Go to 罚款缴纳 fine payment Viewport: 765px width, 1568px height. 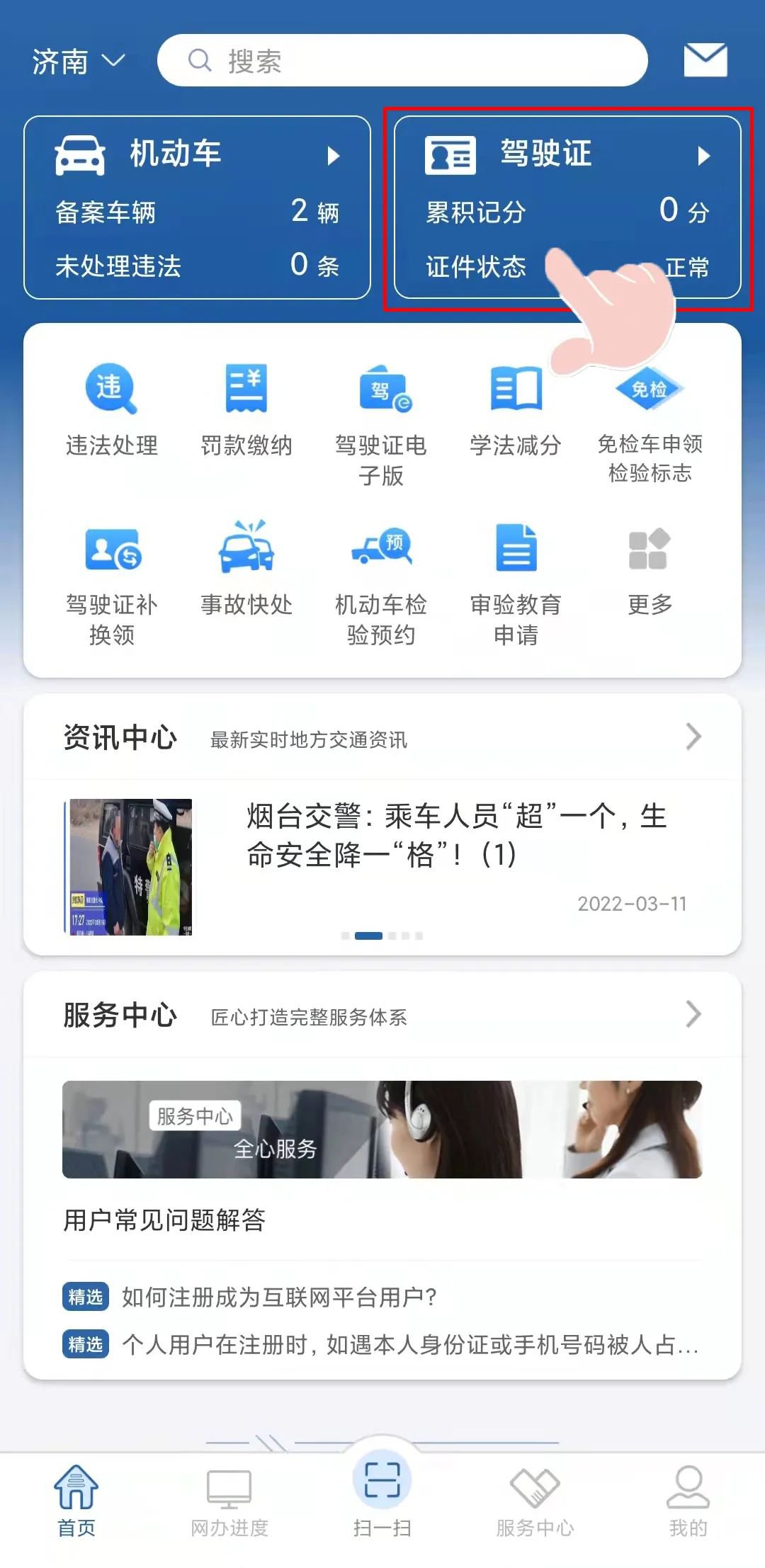(x=246, y=409)
